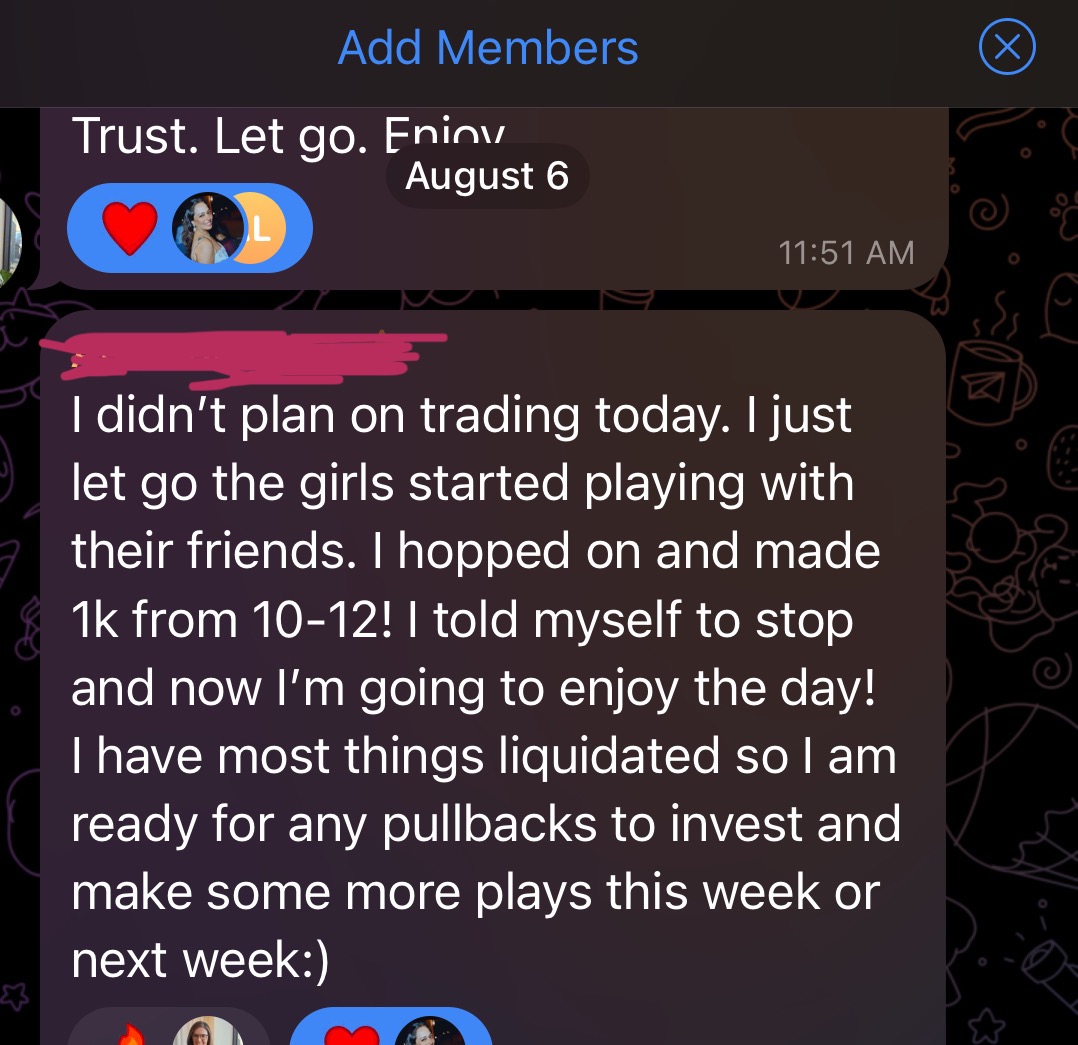The width and height of the screenshot is (1078, 1045).
Task: Tap the fire reaction under the trading message
Action: (130, 1035)
